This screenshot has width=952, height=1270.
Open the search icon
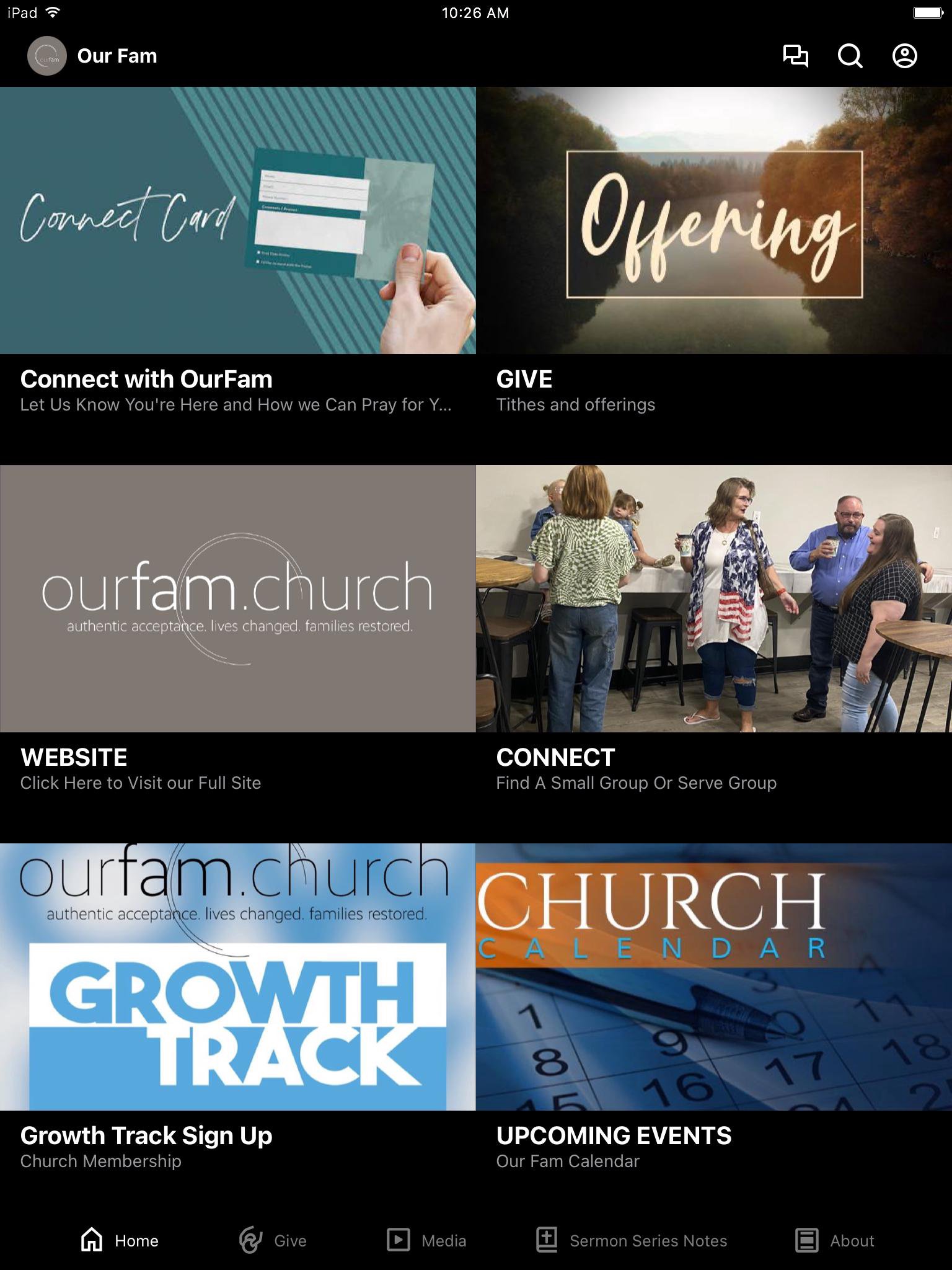point(850,56)
